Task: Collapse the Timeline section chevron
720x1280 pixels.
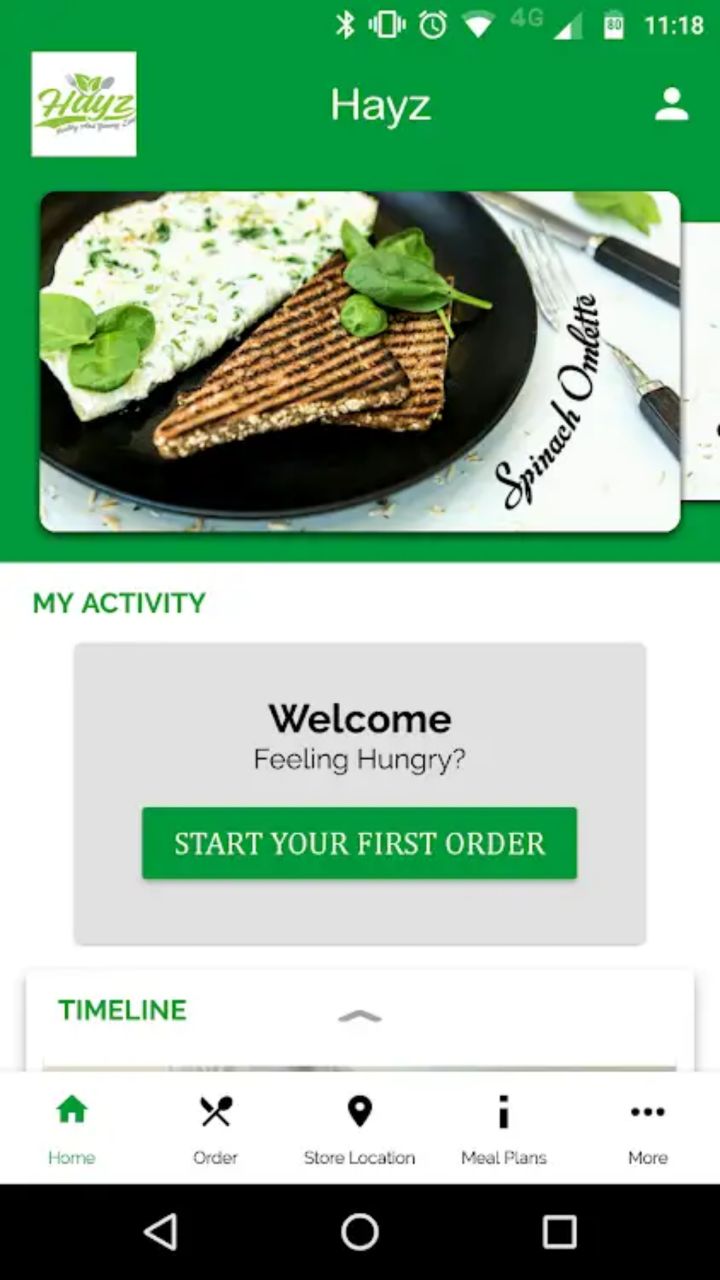Action: point(360,1016)
